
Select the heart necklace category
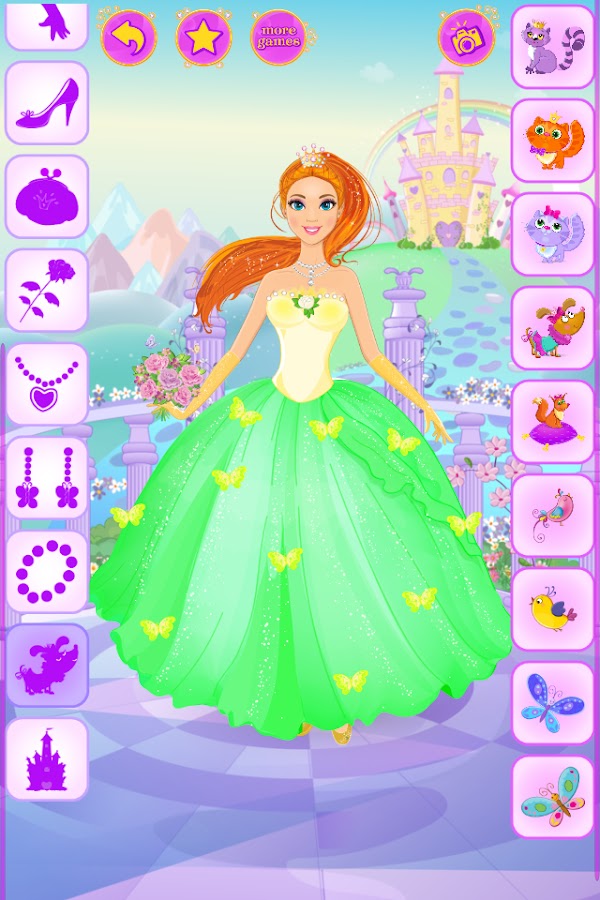(47, 384)
